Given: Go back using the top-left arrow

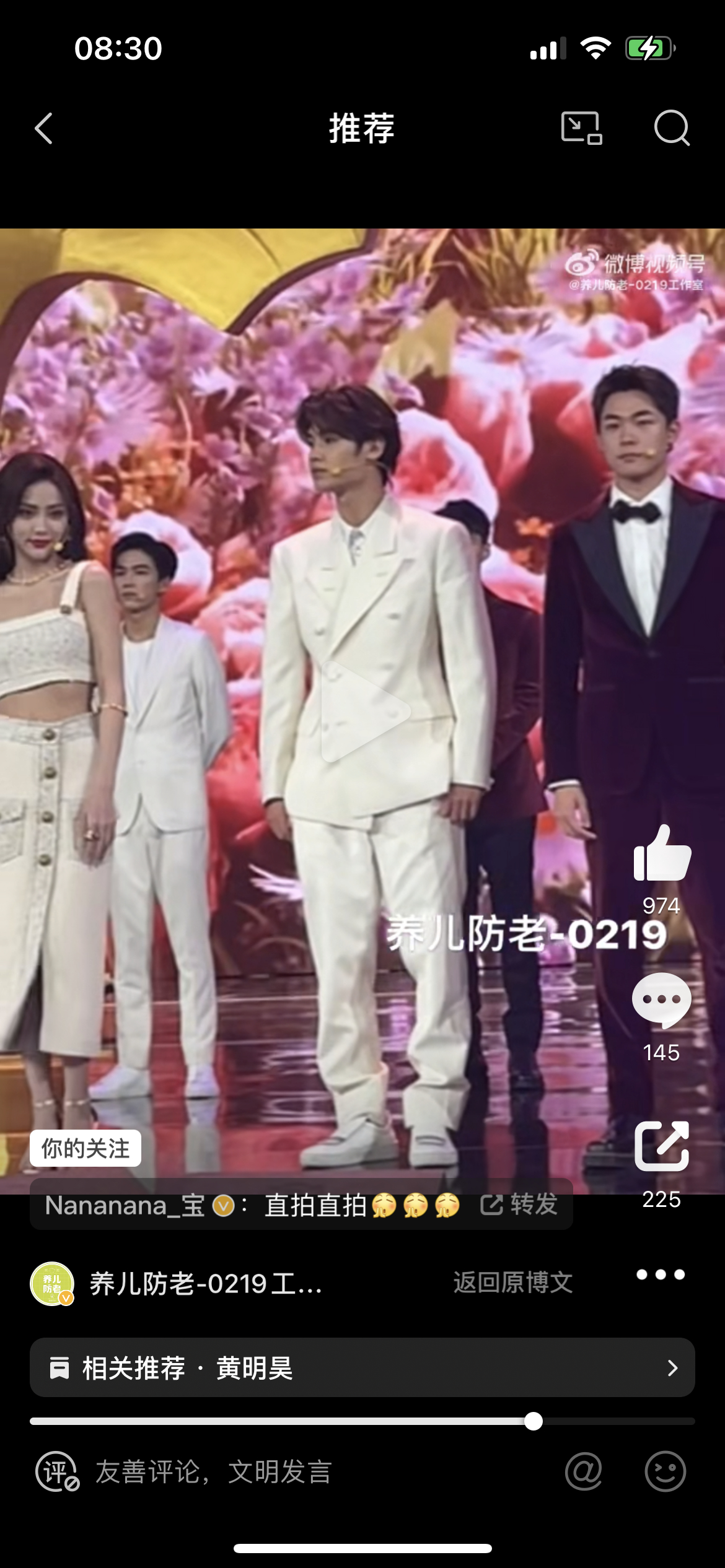Looking at the screenshot, I should [x=44, y=129].
